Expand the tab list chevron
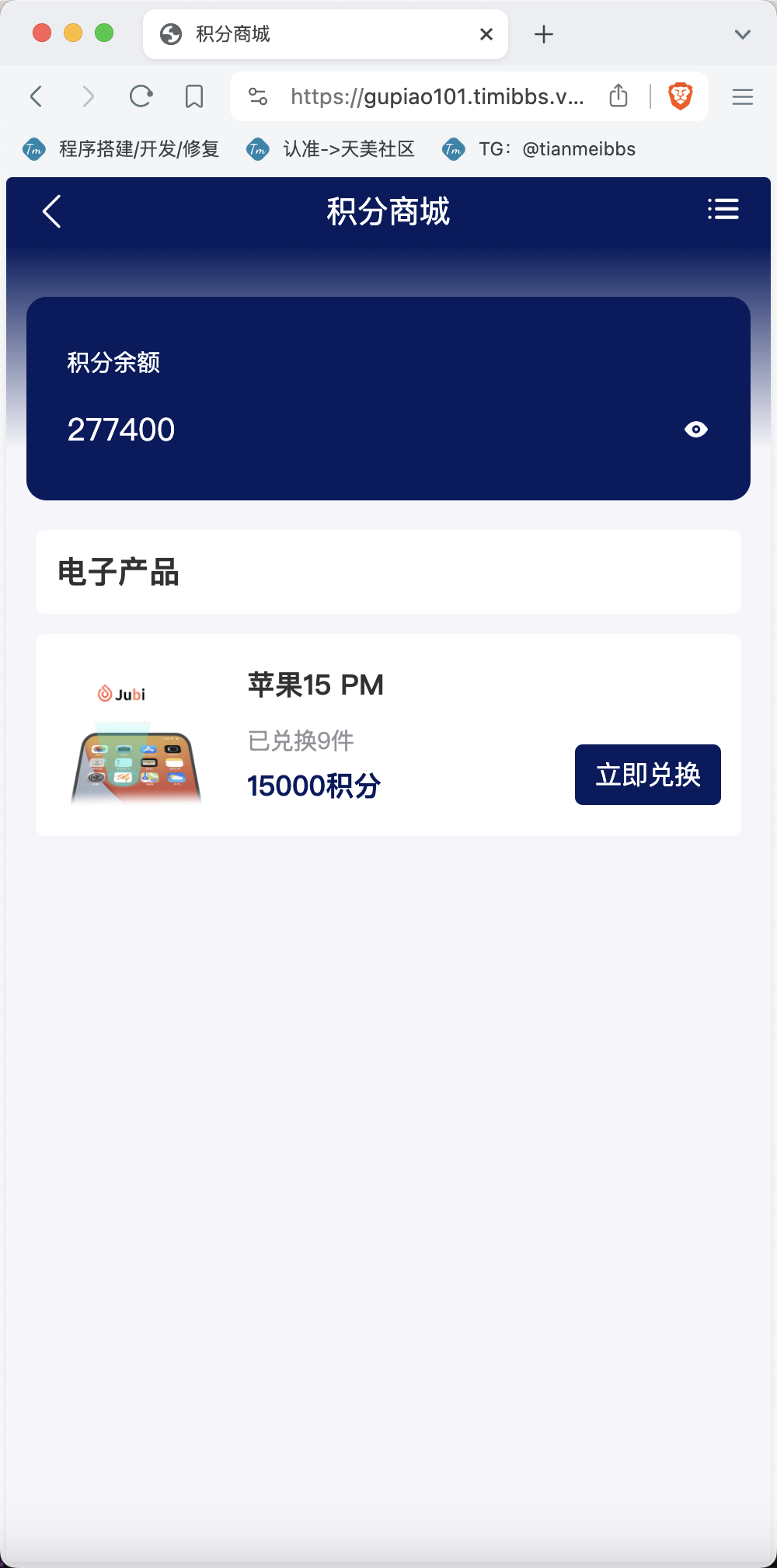777x1568 pixels. [x=743, y=34]
